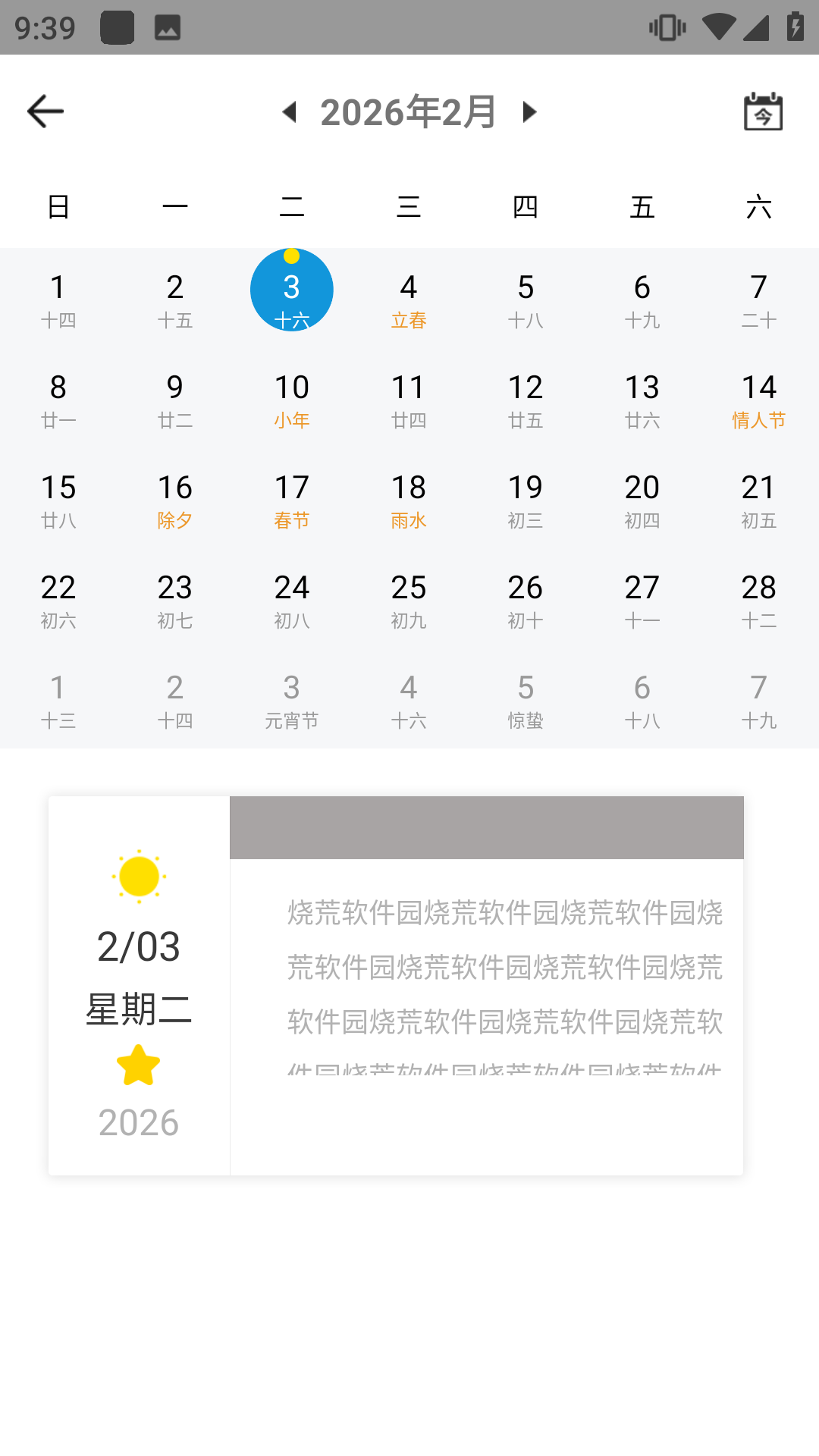Select February 18 雨水

point(408,500)
